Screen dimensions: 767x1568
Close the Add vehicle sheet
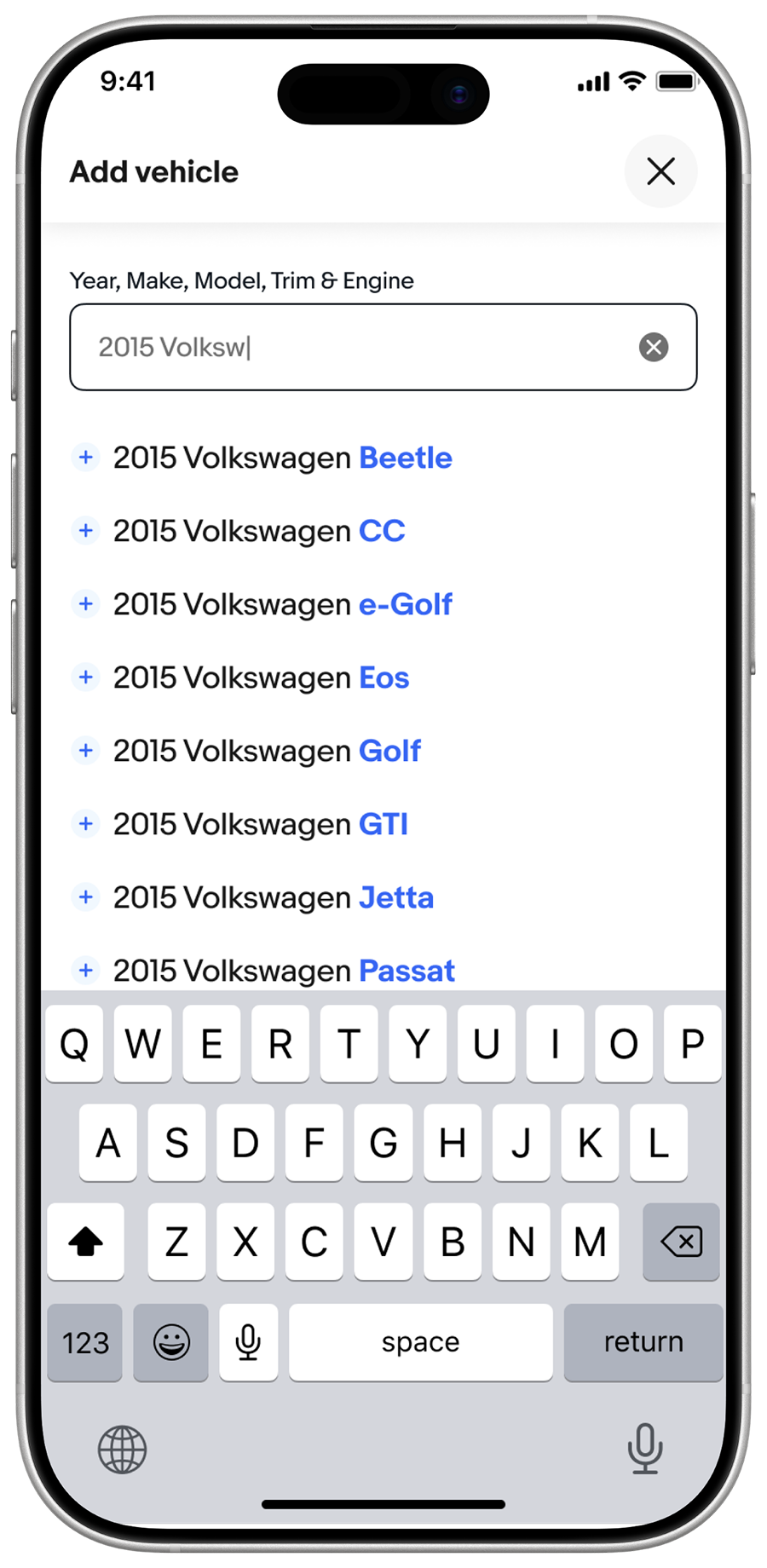point(660,171)
